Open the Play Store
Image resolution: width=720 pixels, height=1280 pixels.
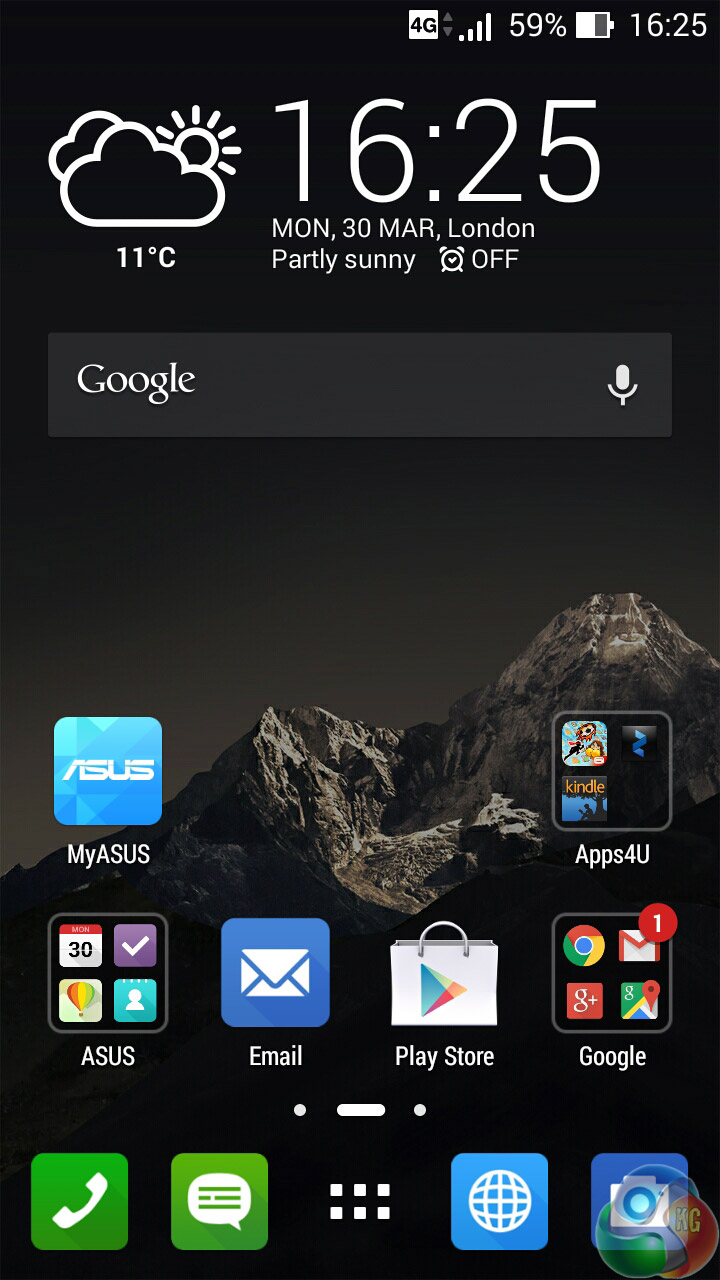tap(444, 972)
